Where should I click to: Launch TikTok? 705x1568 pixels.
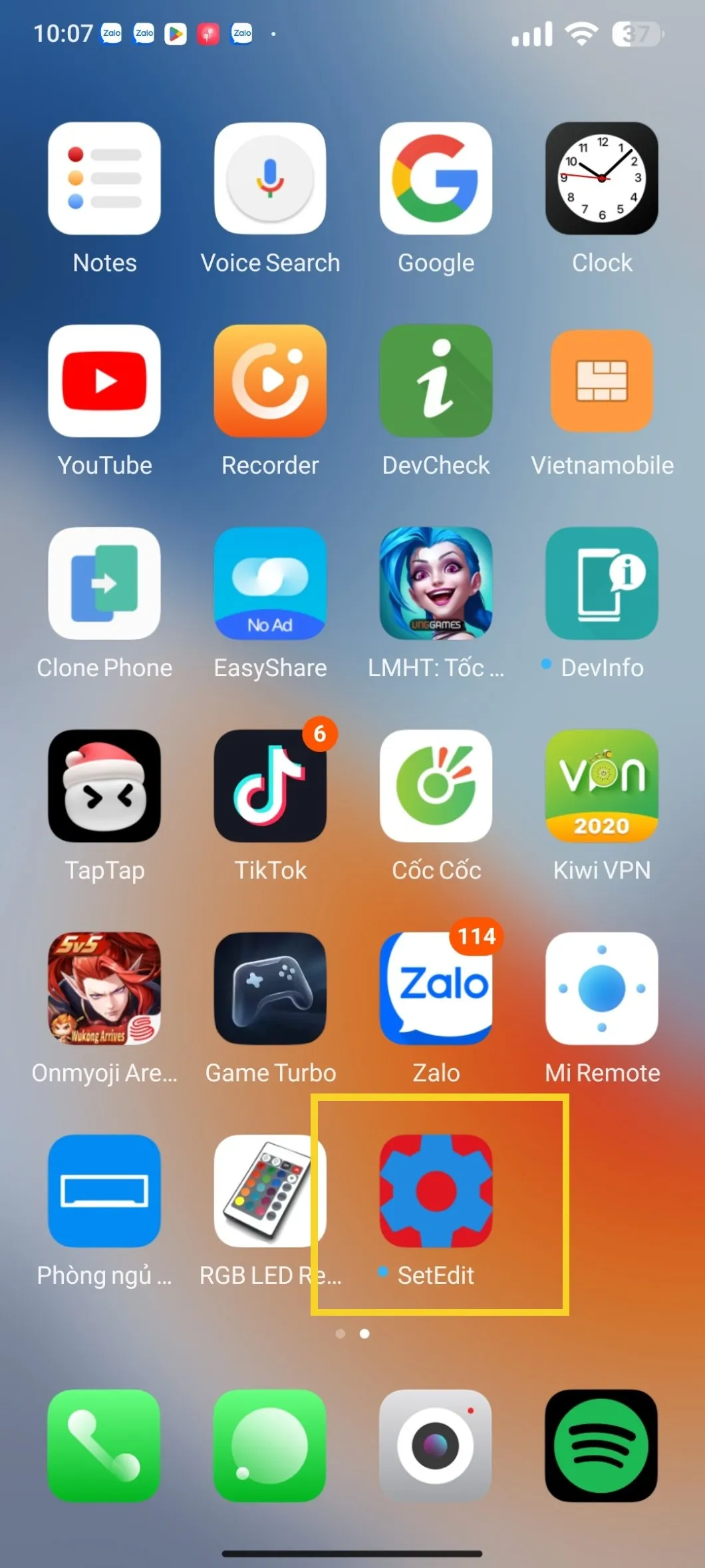pos(270,786)
